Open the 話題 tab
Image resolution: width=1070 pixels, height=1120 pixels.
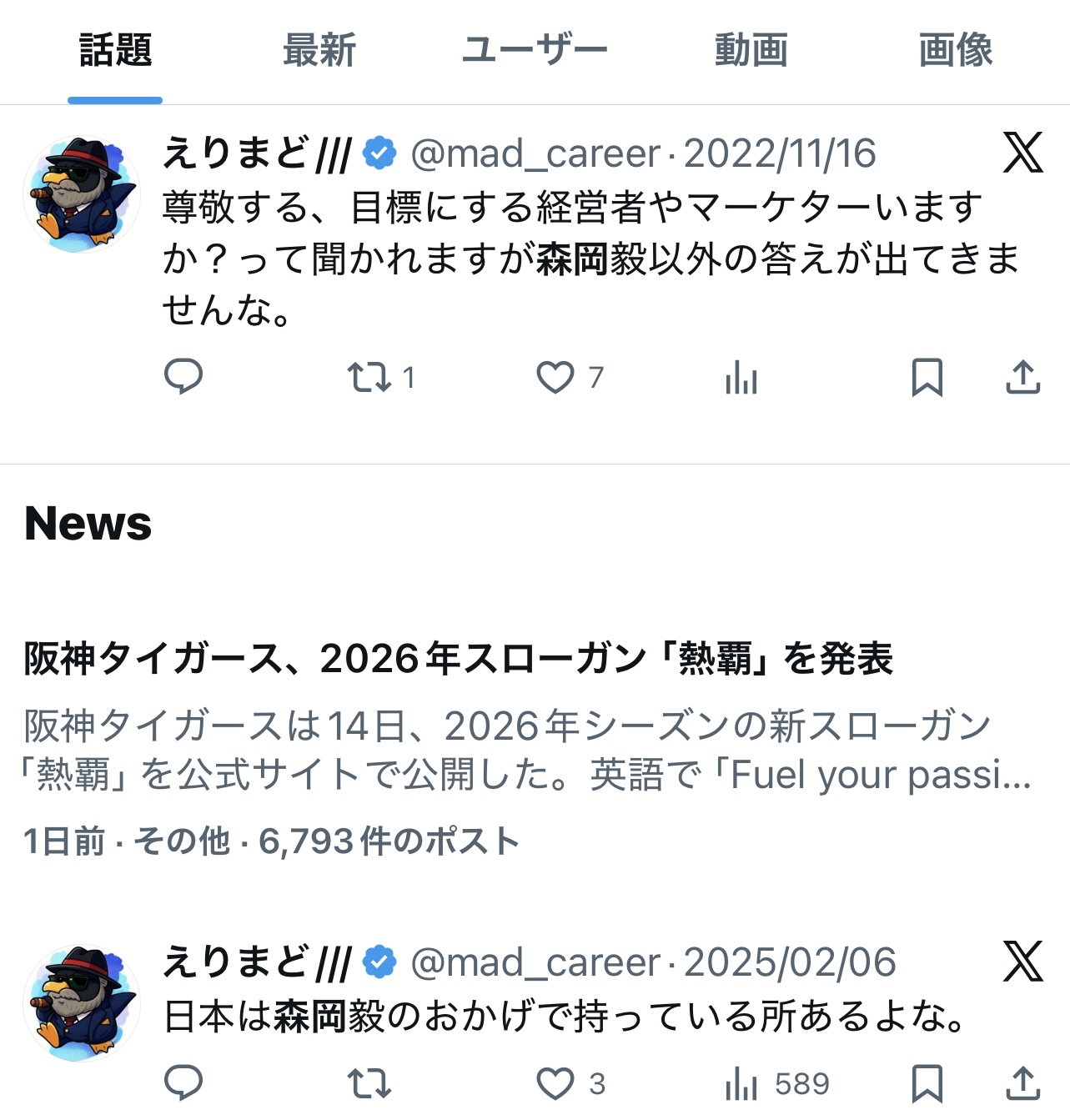tap(115, 50)
